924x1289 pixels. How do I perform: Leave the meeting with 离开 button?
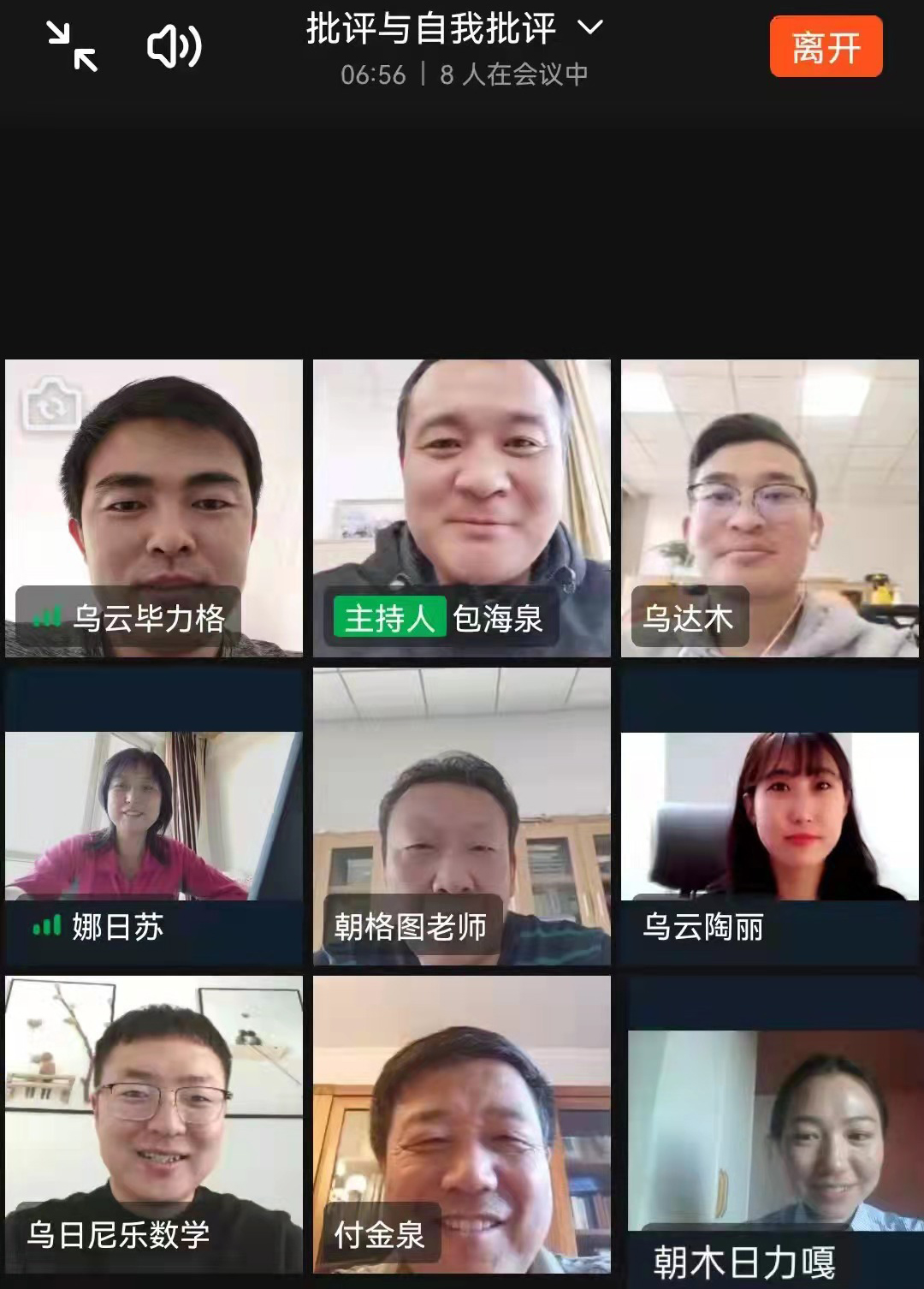tap(826, 47)
